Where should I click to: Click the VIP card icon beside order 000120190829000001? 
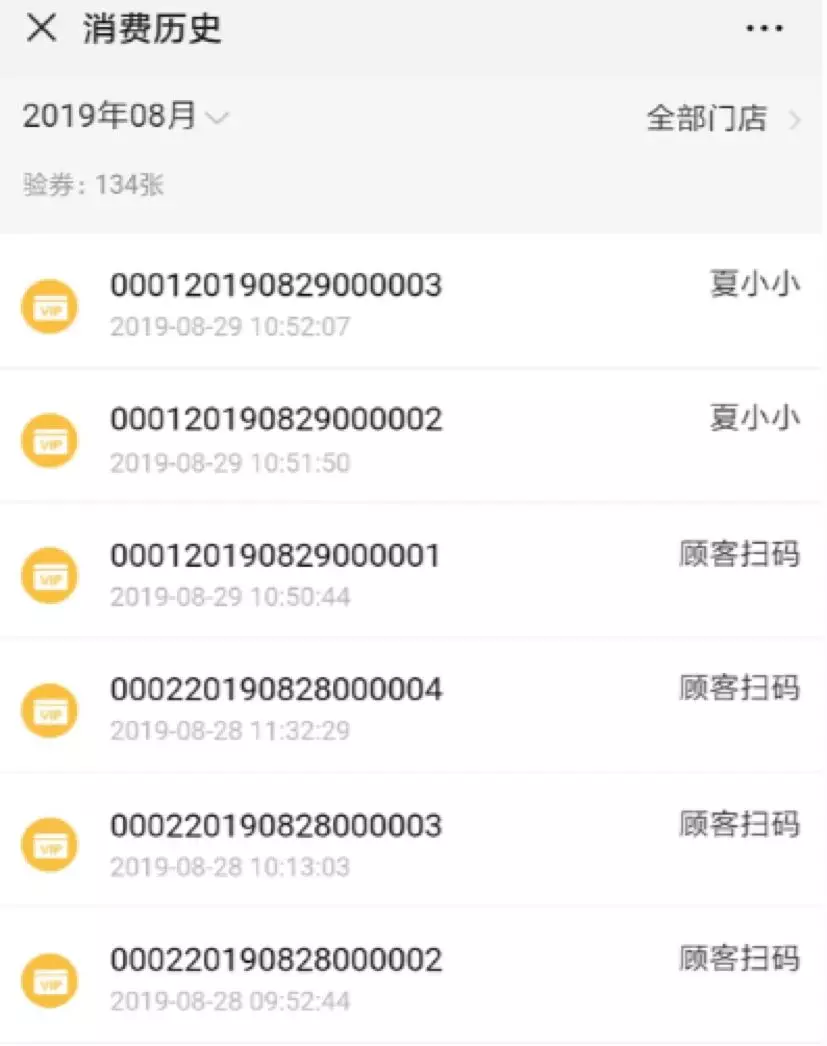tap(48, 574)
